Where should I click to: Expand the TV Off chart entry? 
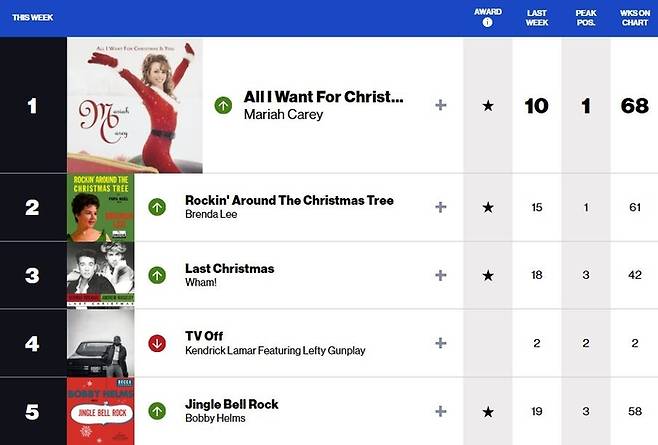(440, 343)
